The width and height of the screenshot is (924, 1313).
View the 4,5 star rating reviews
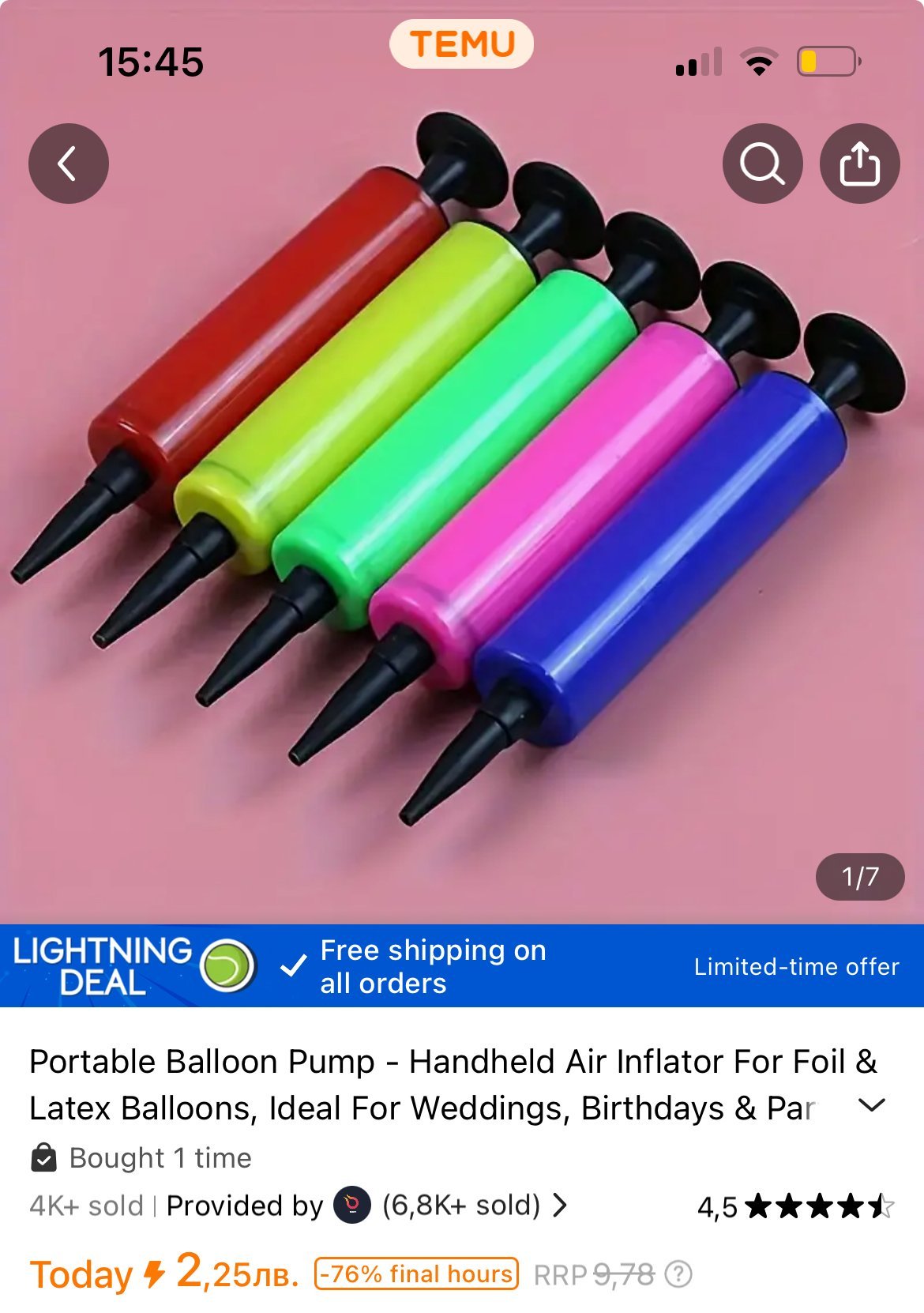[x=794, y=1206]
